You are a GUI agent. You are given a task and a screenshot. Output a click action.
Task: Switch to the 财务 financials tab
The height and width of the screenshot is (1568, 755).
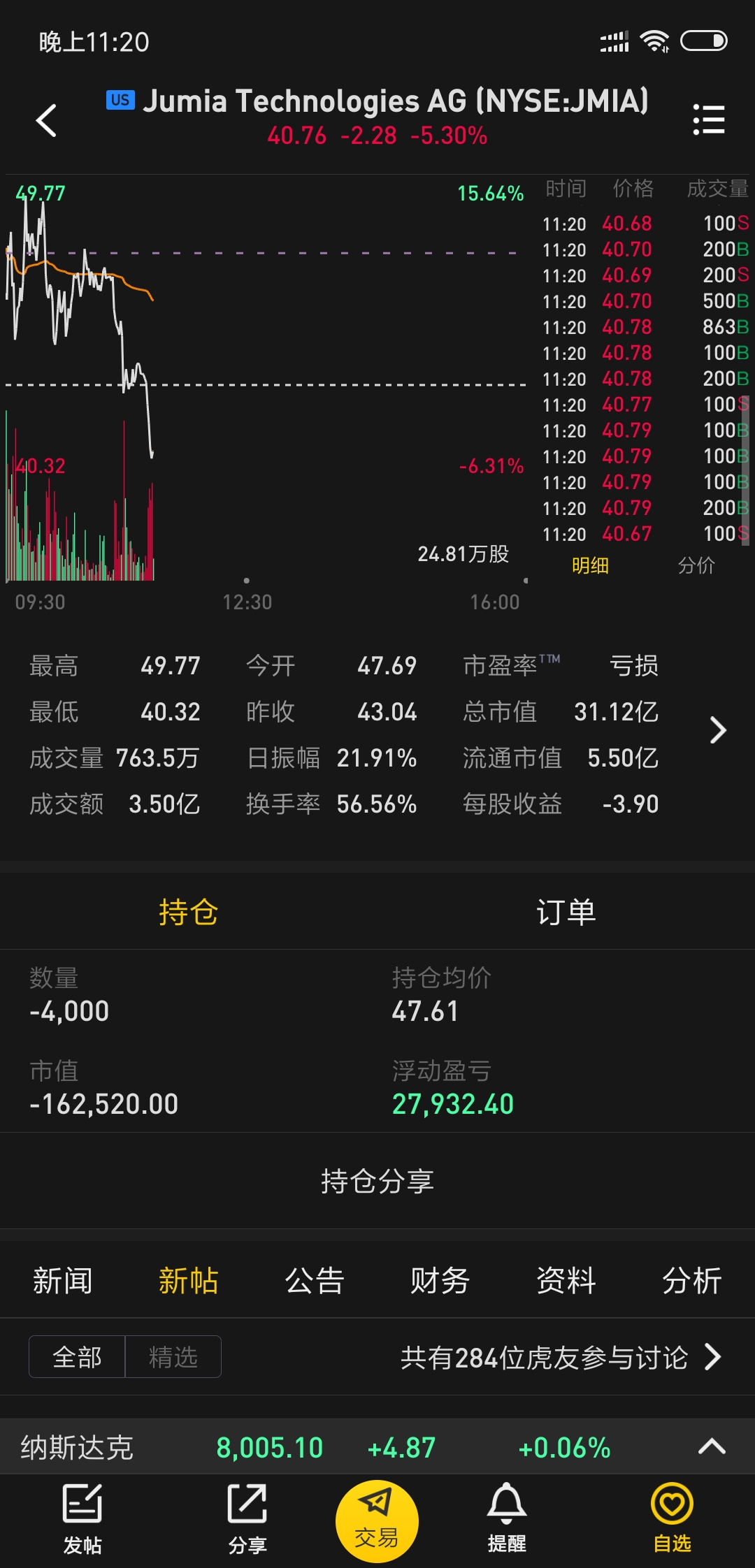point(440,1281)
